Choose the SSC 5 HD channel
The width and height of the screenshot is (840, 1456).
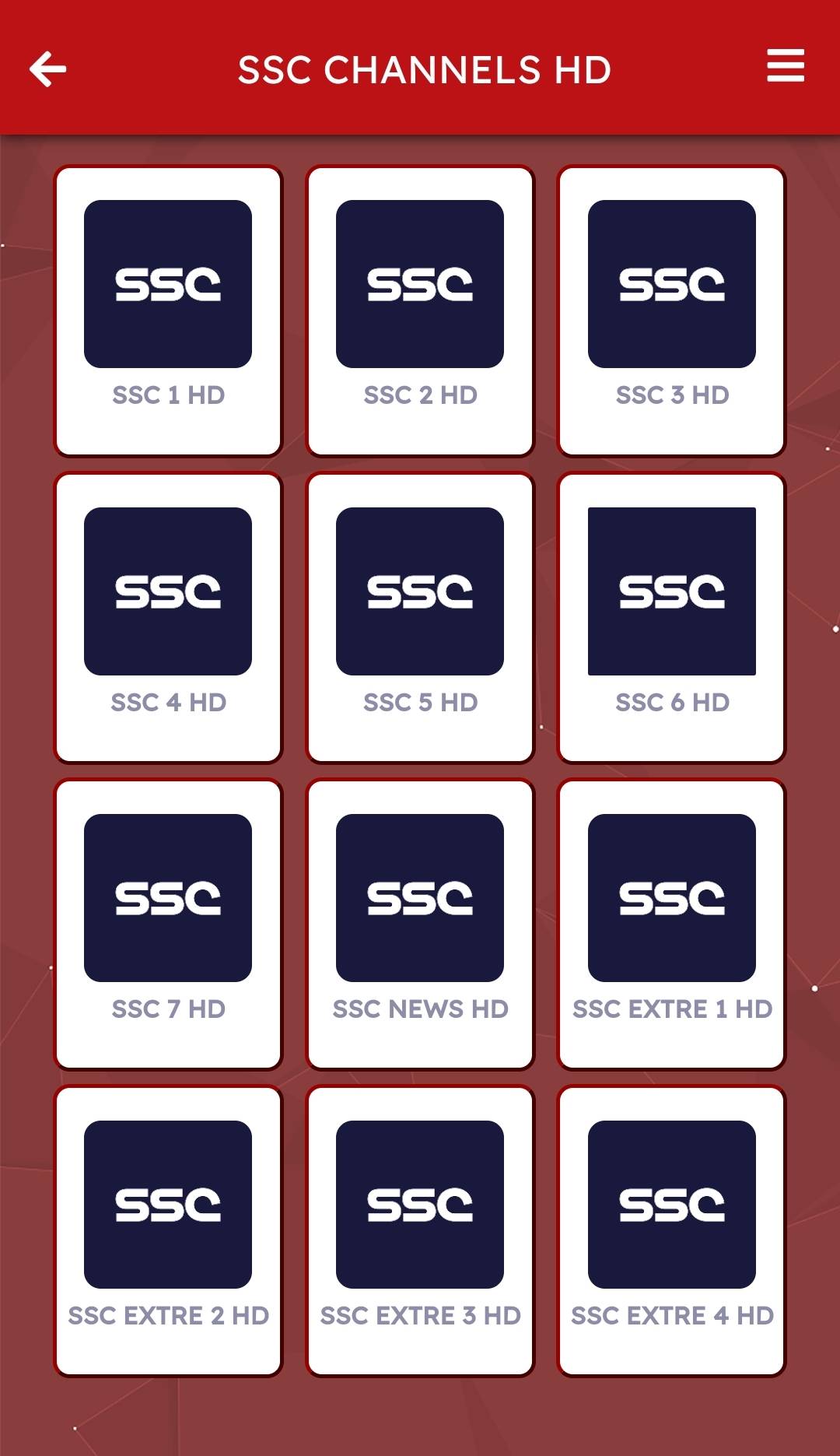[420, 618]
